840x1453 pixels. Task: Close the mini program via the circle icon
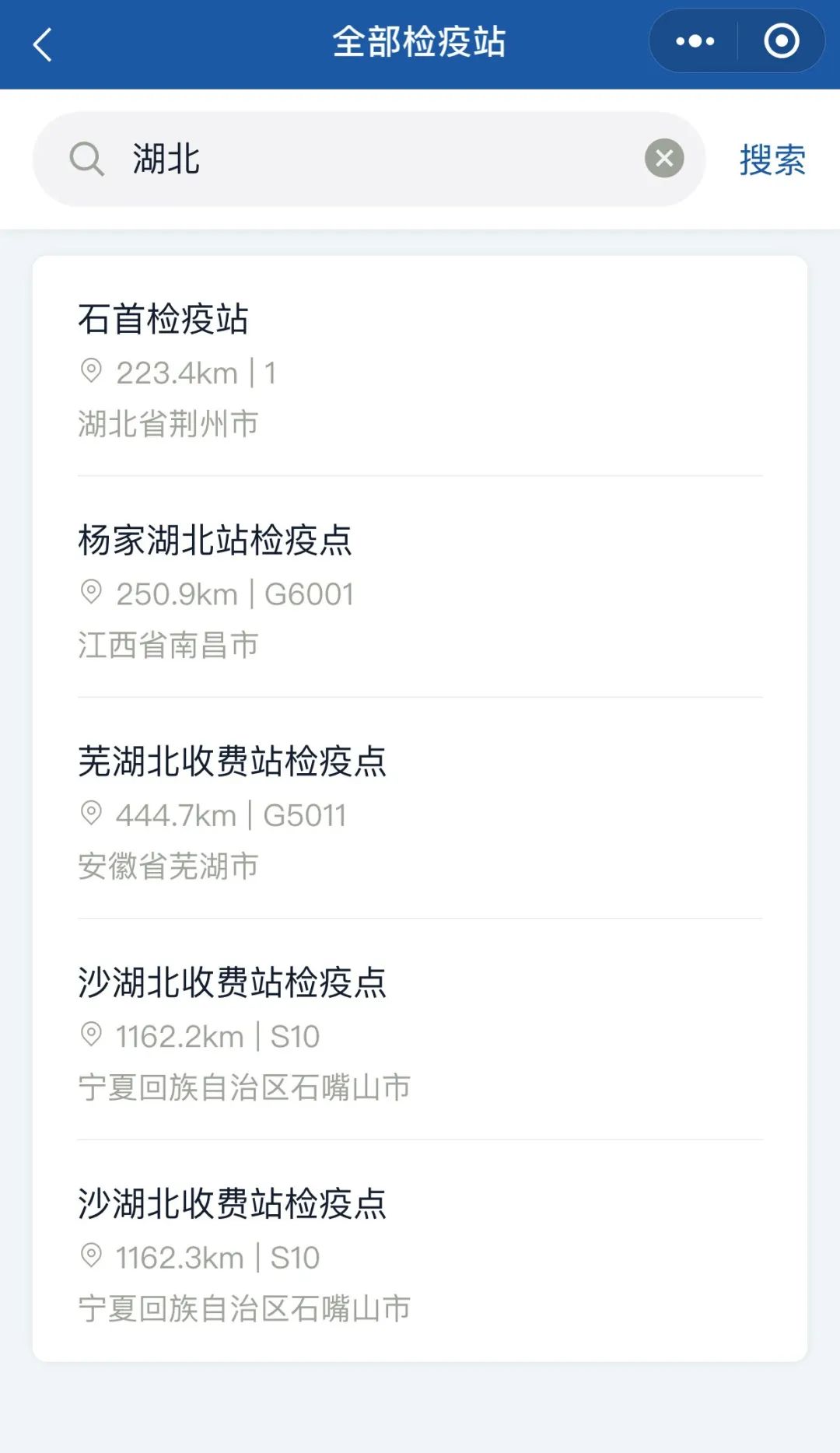pyautogui.click(x=782, y=41)
